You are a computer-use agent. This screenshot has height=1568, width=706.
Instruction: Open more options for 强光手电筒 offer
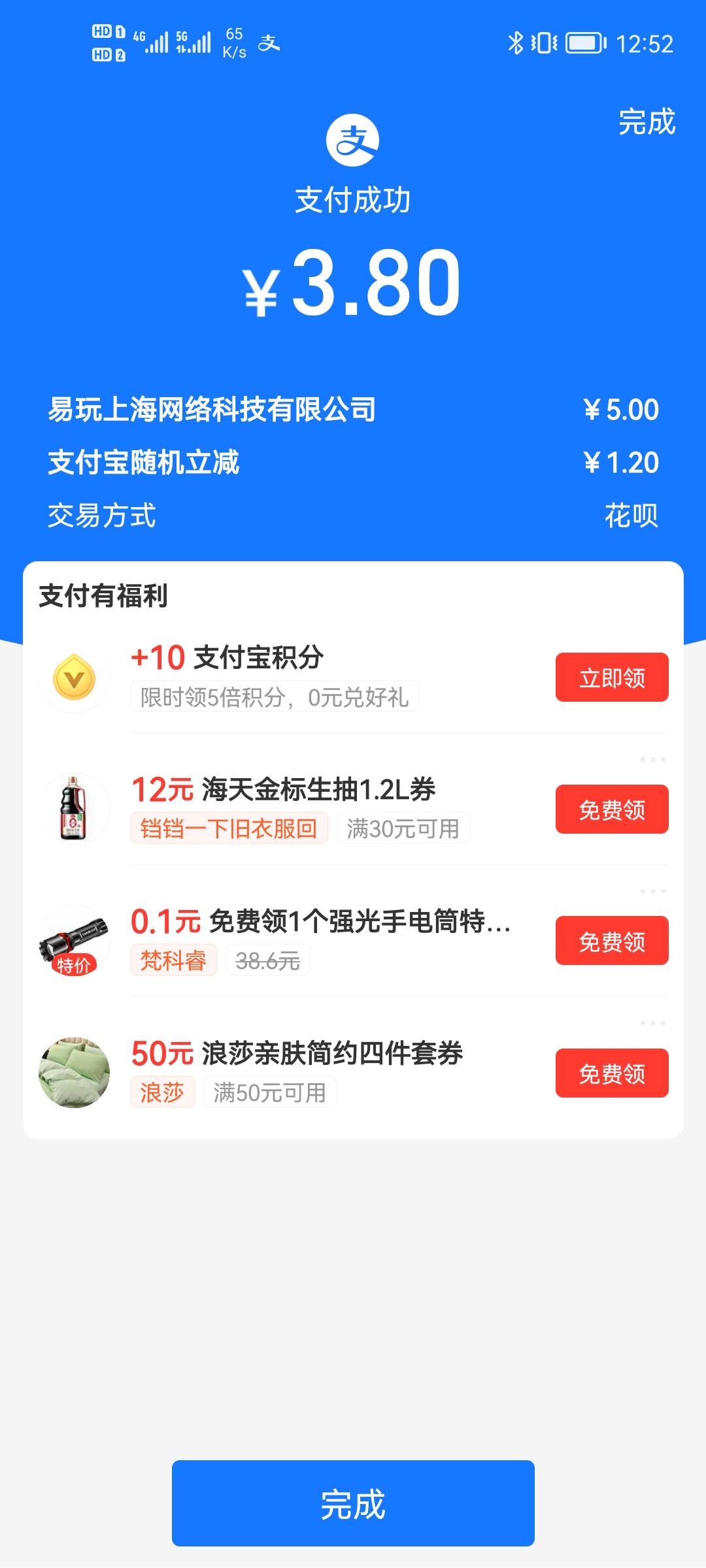click(x=652, y=891)
